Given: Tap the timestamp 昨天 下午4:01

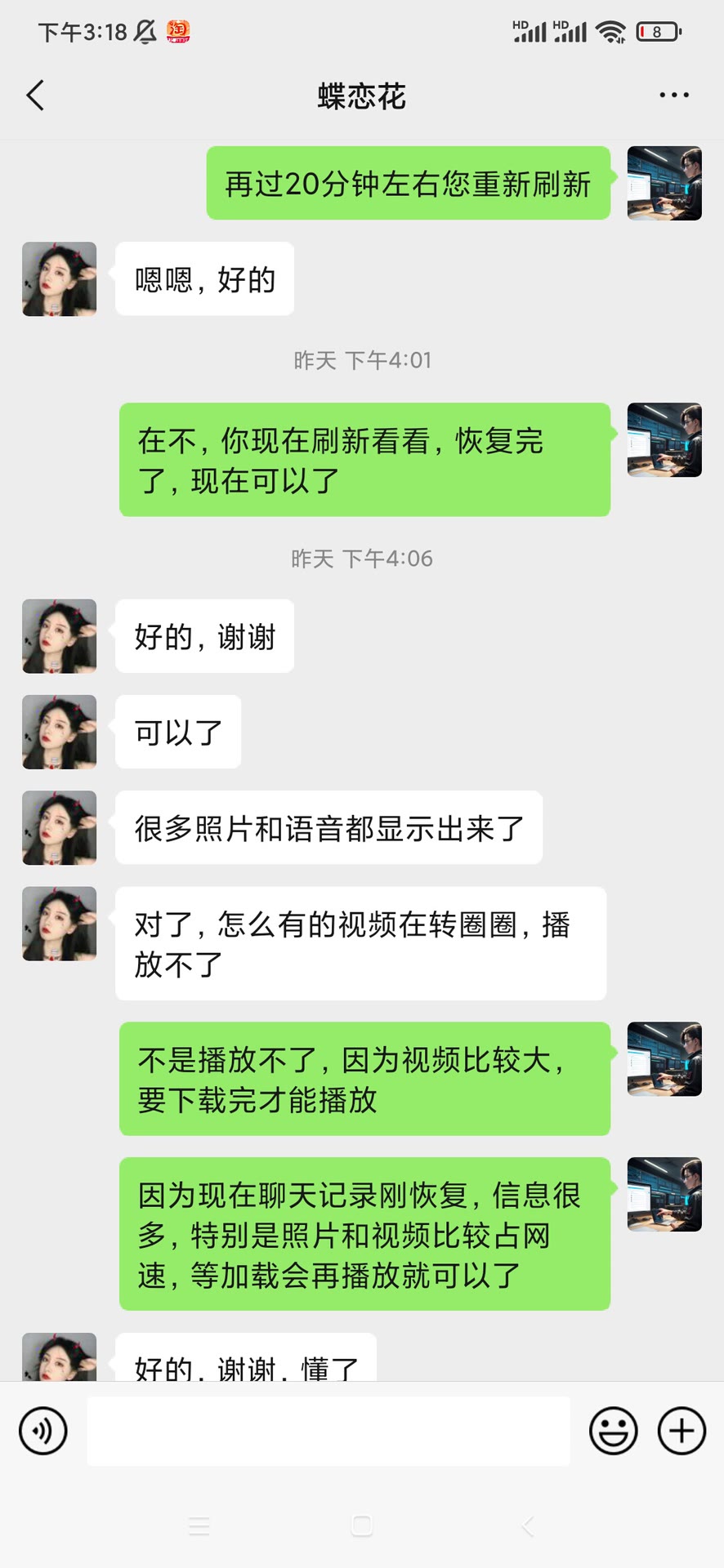Looking at the screenshot, I should point(362,360).
